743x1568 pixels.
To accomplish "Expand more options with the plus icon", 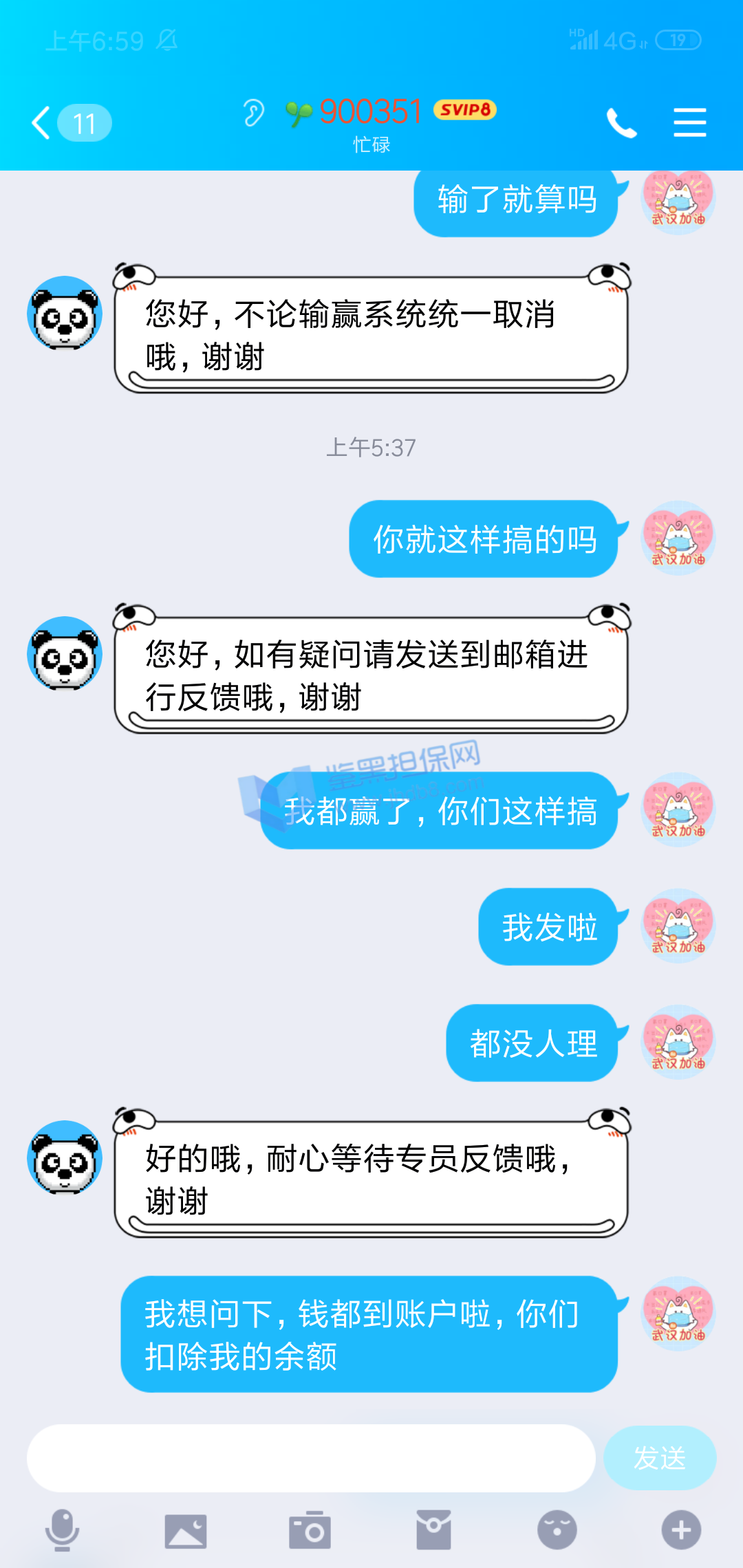I will 681,1530.
